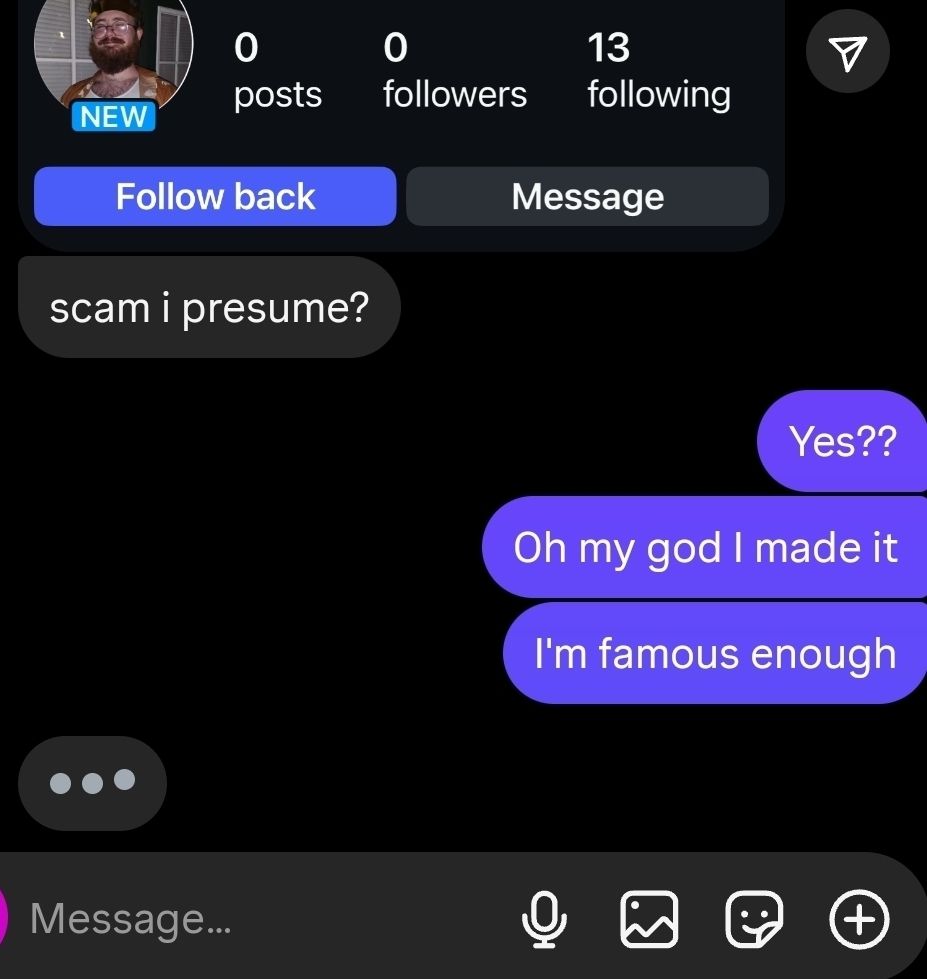Open the 0 followers list
This screenshot has width=927, height=979.
click(x=453, y=68)
